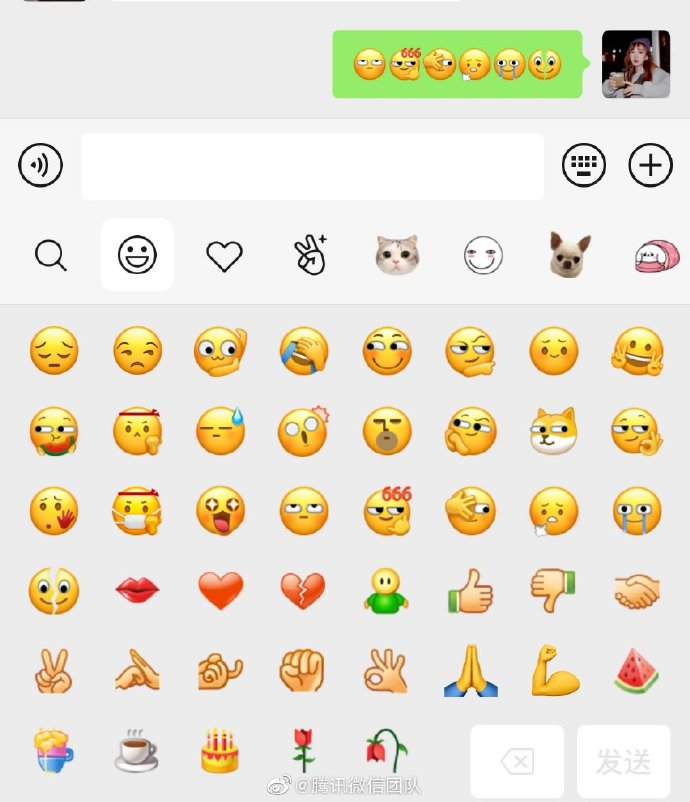Delete the last emoji with backspace
This screenshot has height=802, width=690.
pyautogui.click(x=517, y=762)
